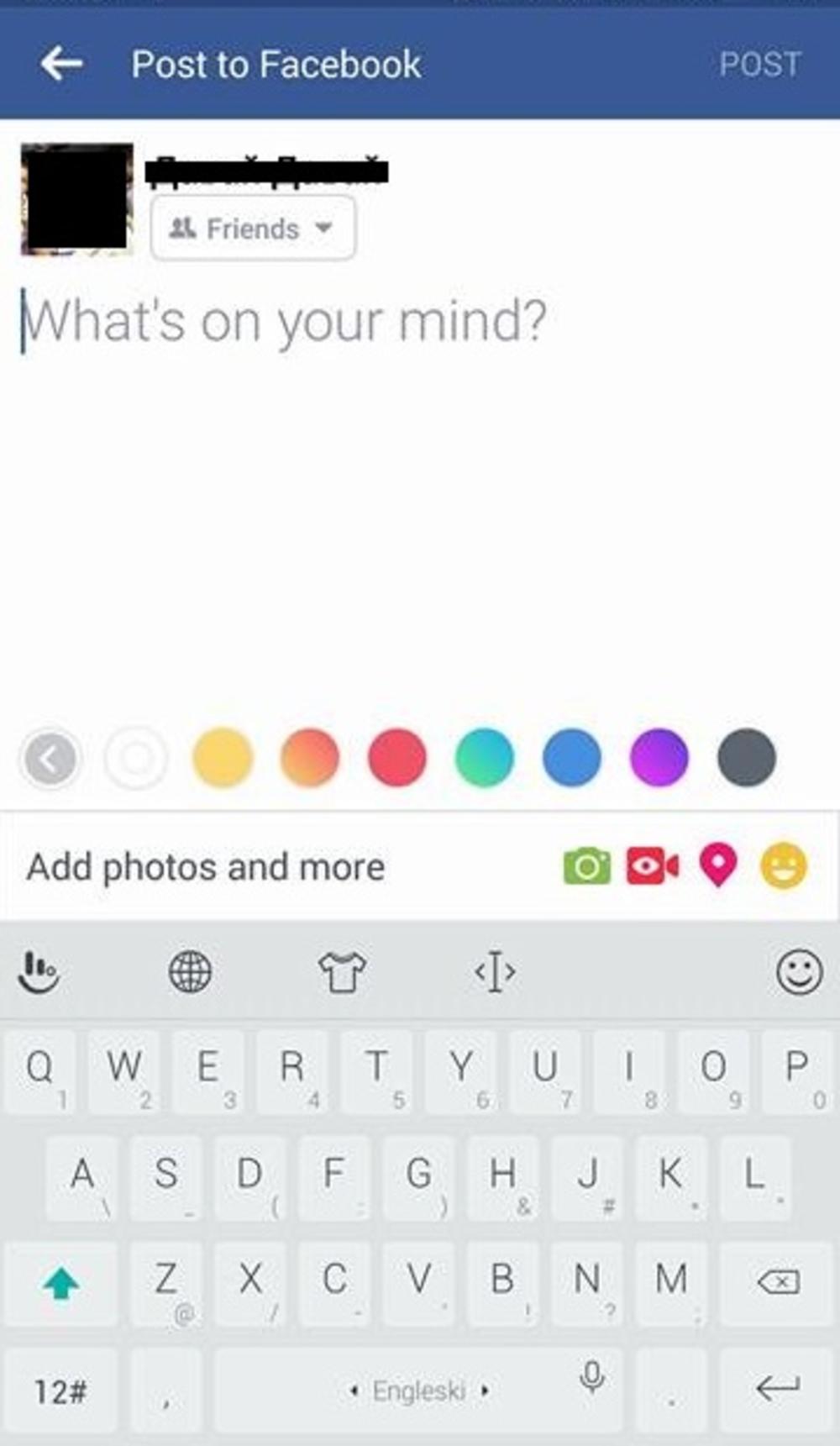The image size is (840, 1446).
Task: Add a feeling or activity emoji
Action: click(784, 866)
